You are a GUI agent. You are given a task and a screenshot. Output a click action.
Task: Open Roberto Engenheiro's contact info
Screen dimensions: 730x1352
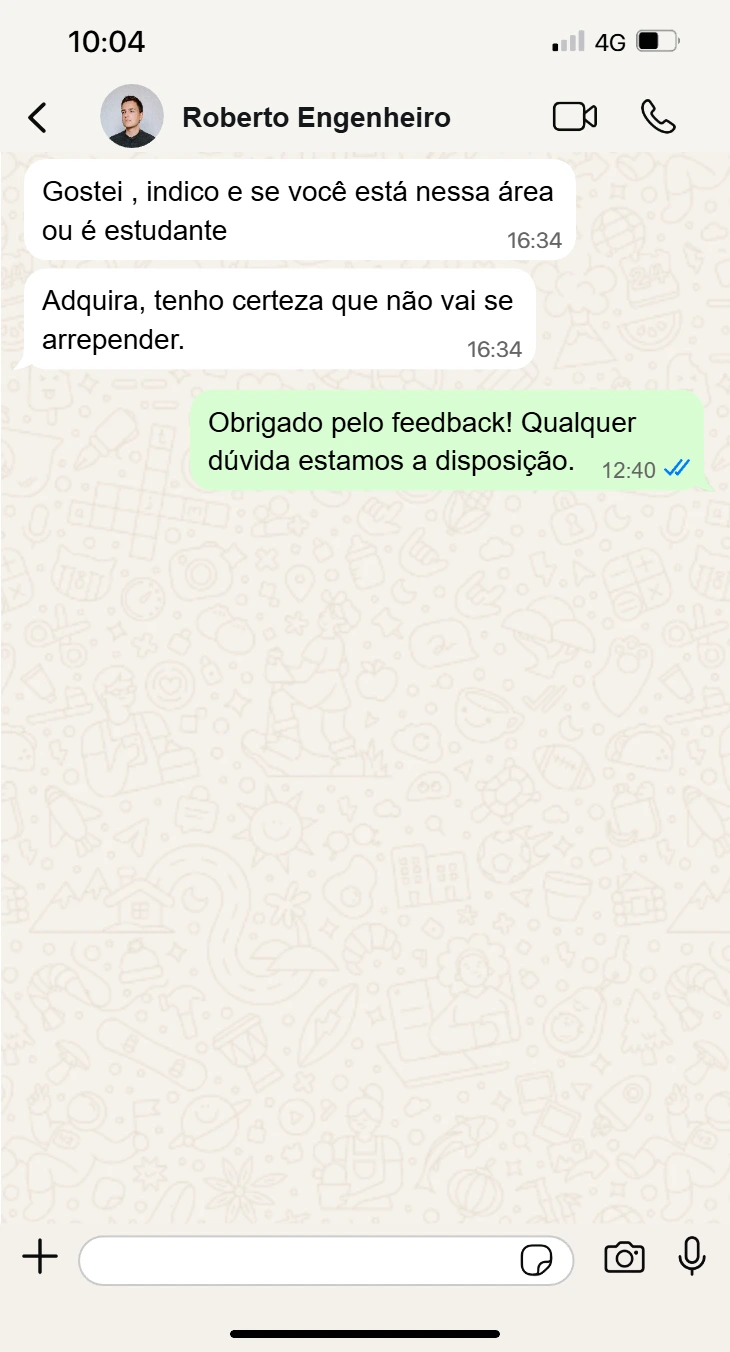click(316, 118)
